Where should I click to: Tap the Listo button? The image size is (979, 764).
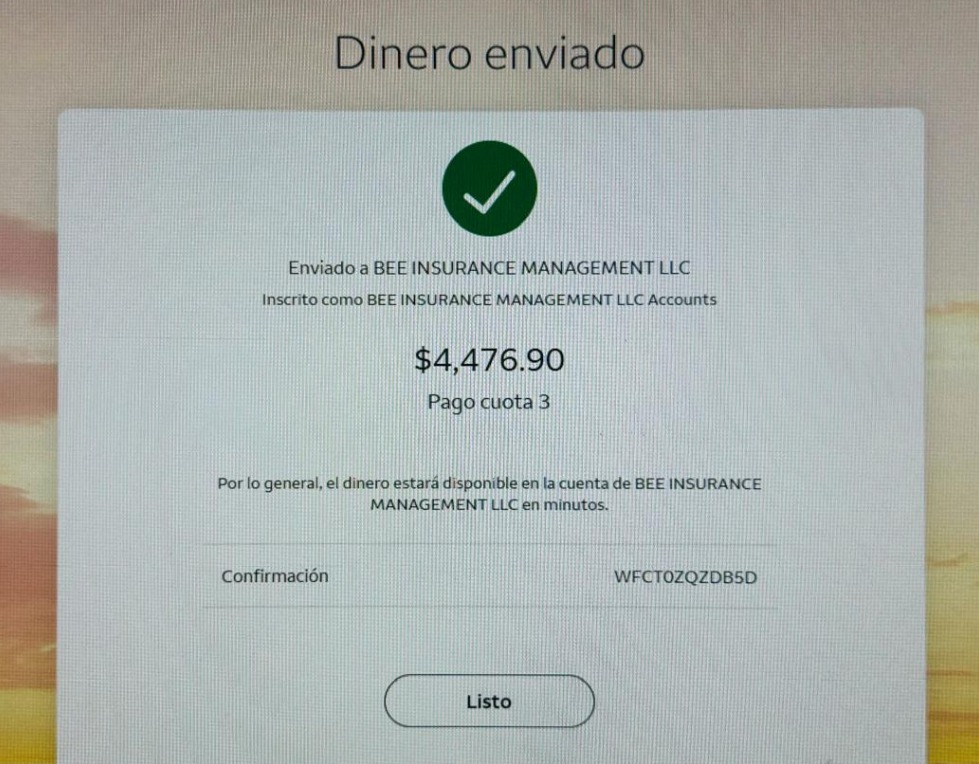click(x=489, y=701)
